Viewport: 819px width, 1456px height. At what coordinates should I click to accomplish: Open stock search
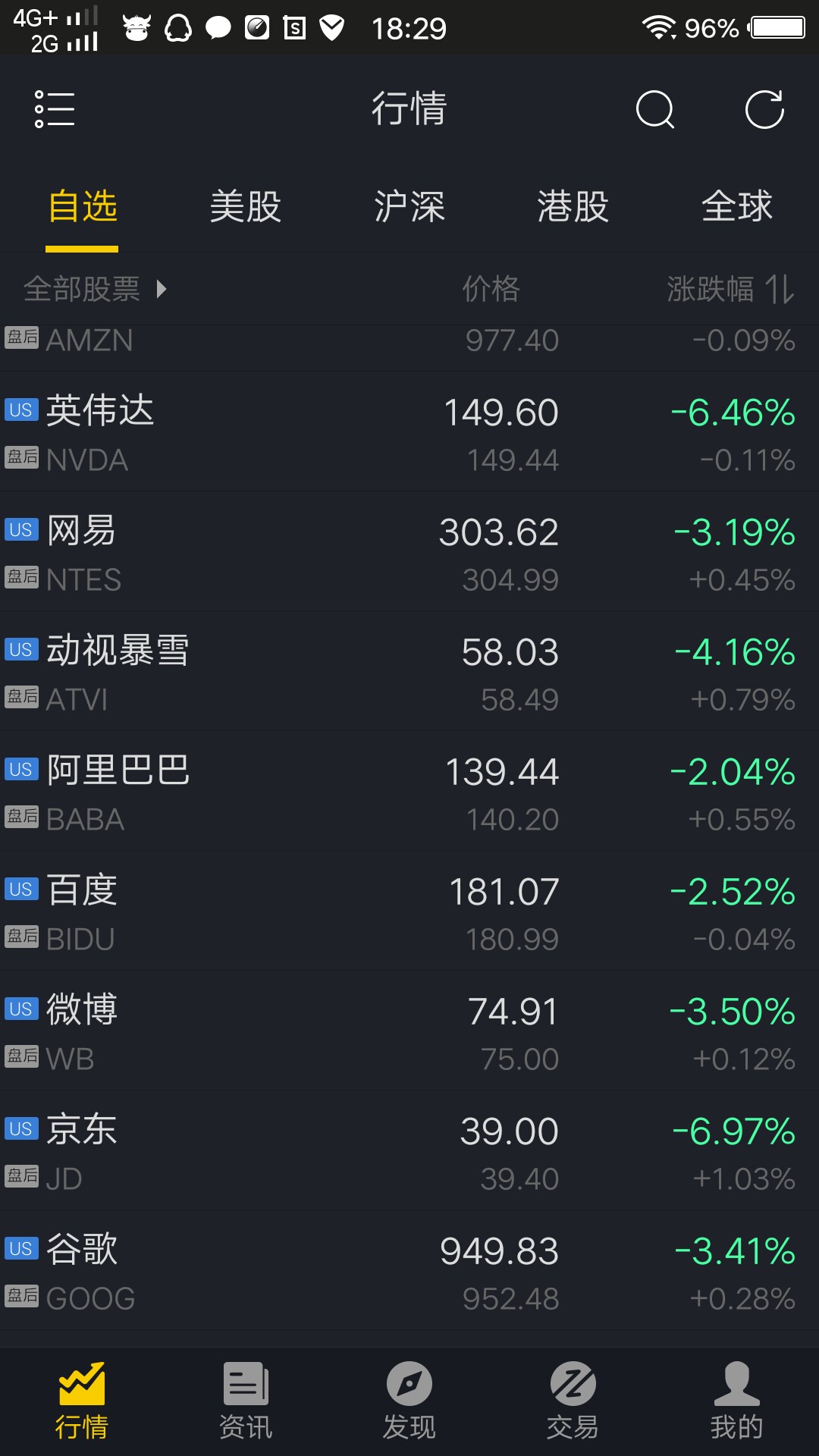coord(654,110)
